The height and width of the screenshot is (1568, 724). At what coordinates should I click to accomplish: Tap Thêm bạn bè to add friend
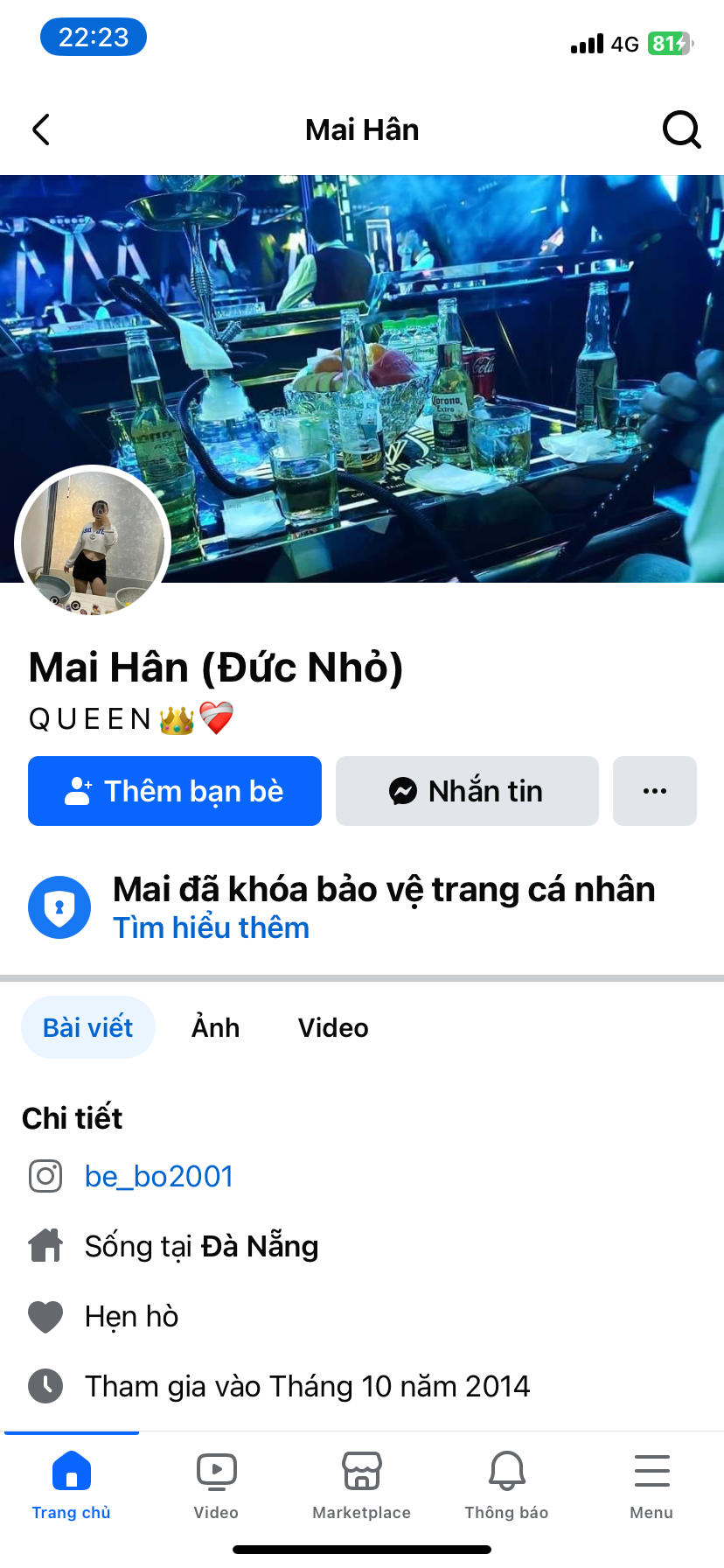point(175,791)
